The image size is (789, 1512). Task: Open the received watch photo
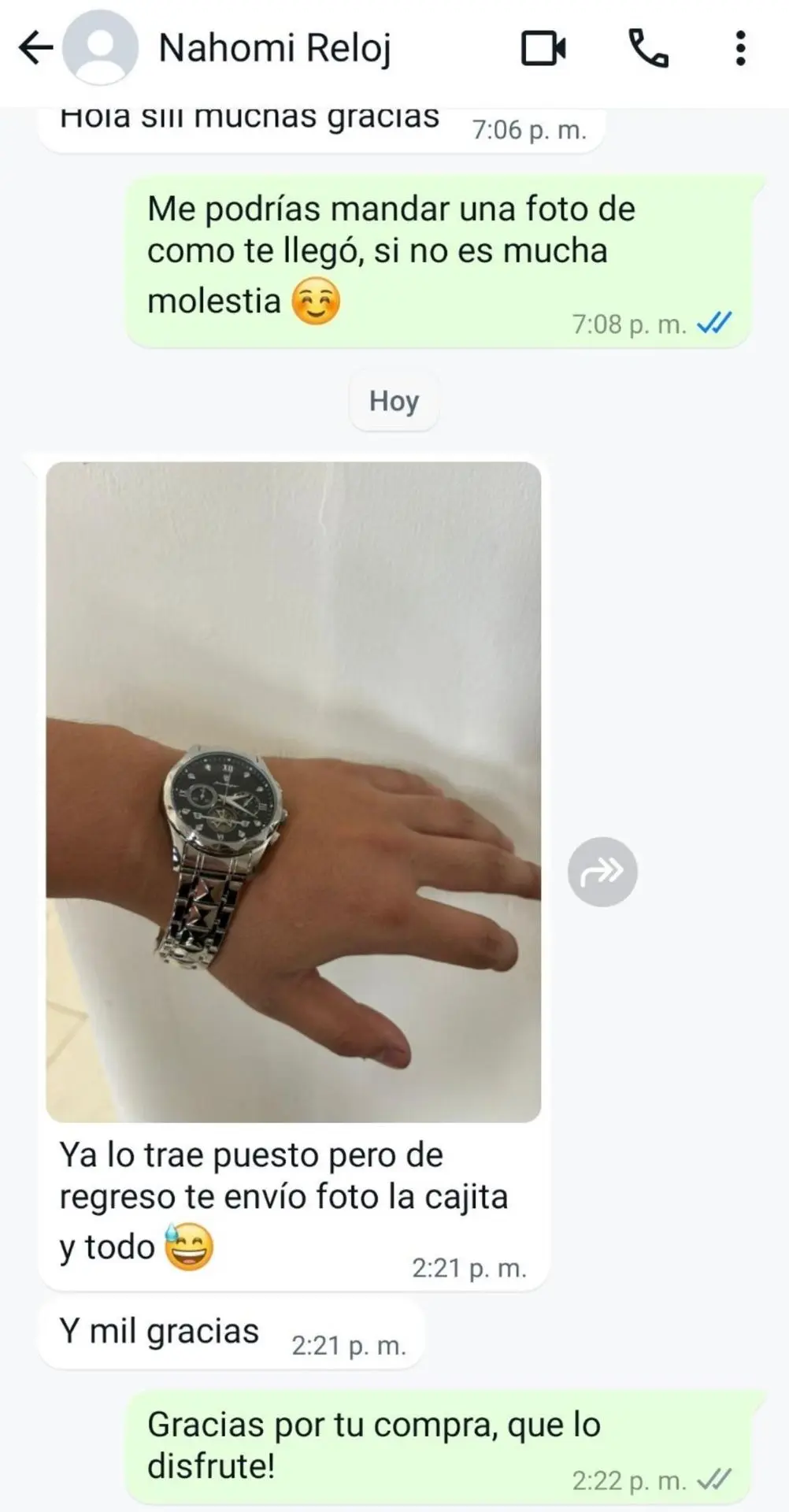[x=293, y=791]
